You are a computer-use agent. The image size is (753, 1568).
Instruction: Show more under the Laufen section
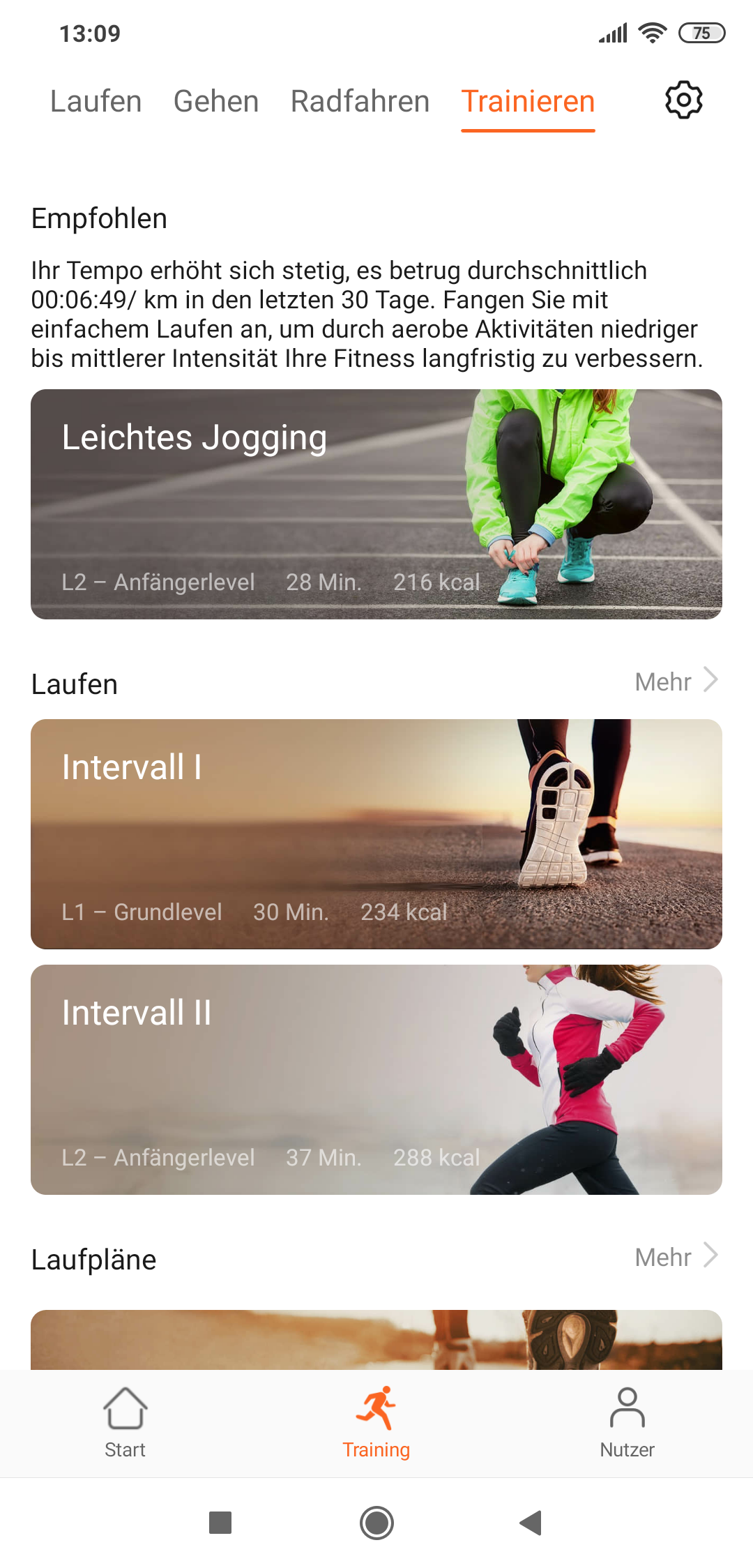click(676, 681)
